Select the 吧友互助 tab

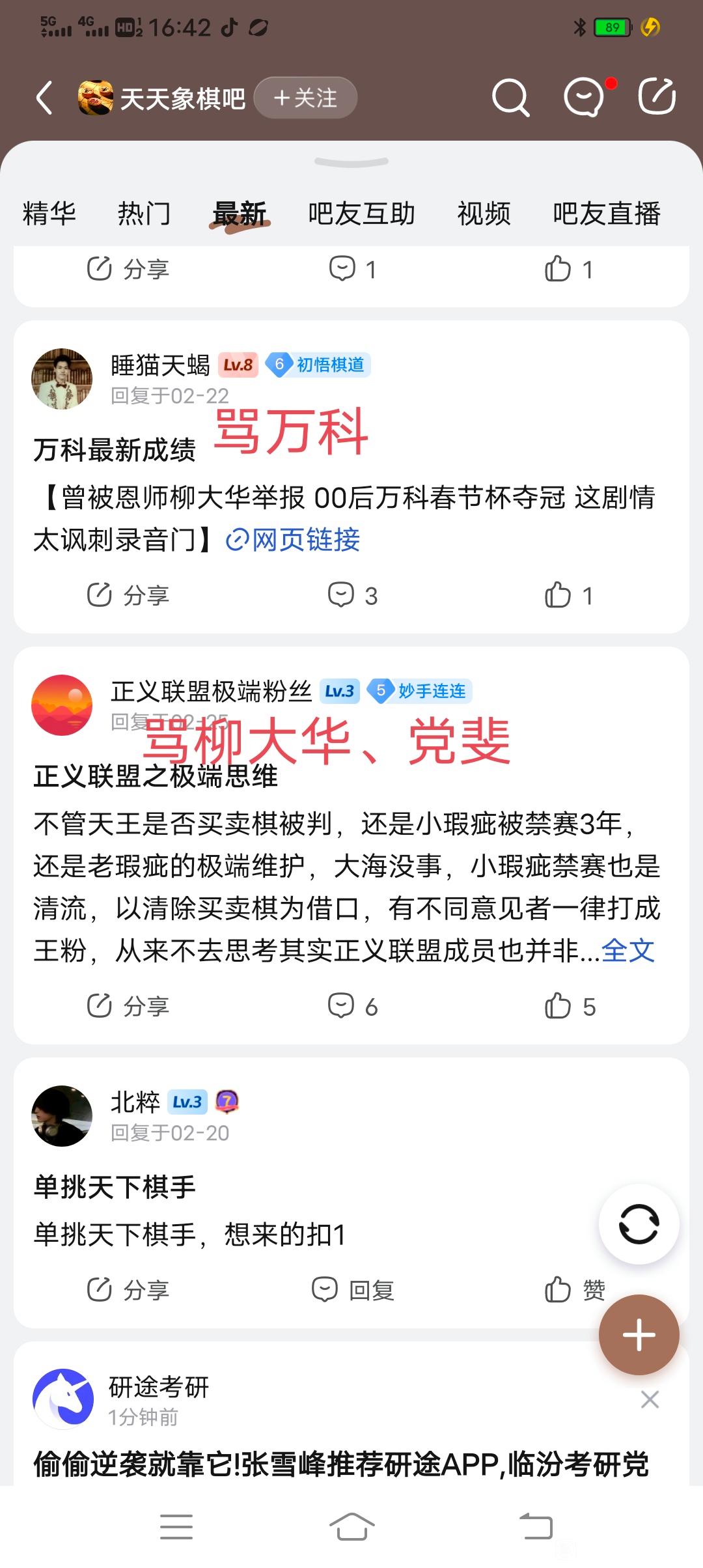click(x=361, y=214)
